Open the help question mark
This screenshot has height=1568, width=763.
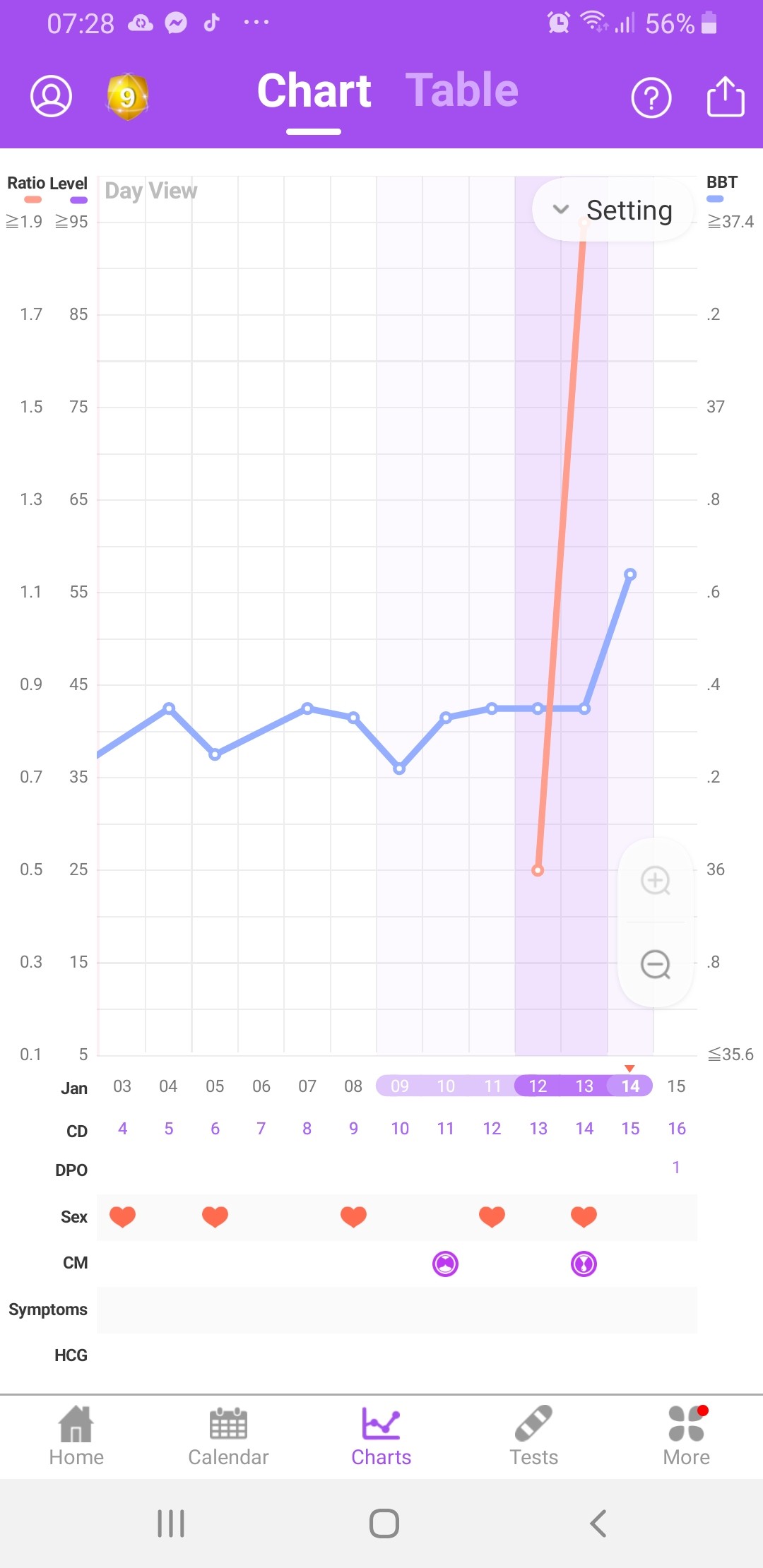coord(651,97)
